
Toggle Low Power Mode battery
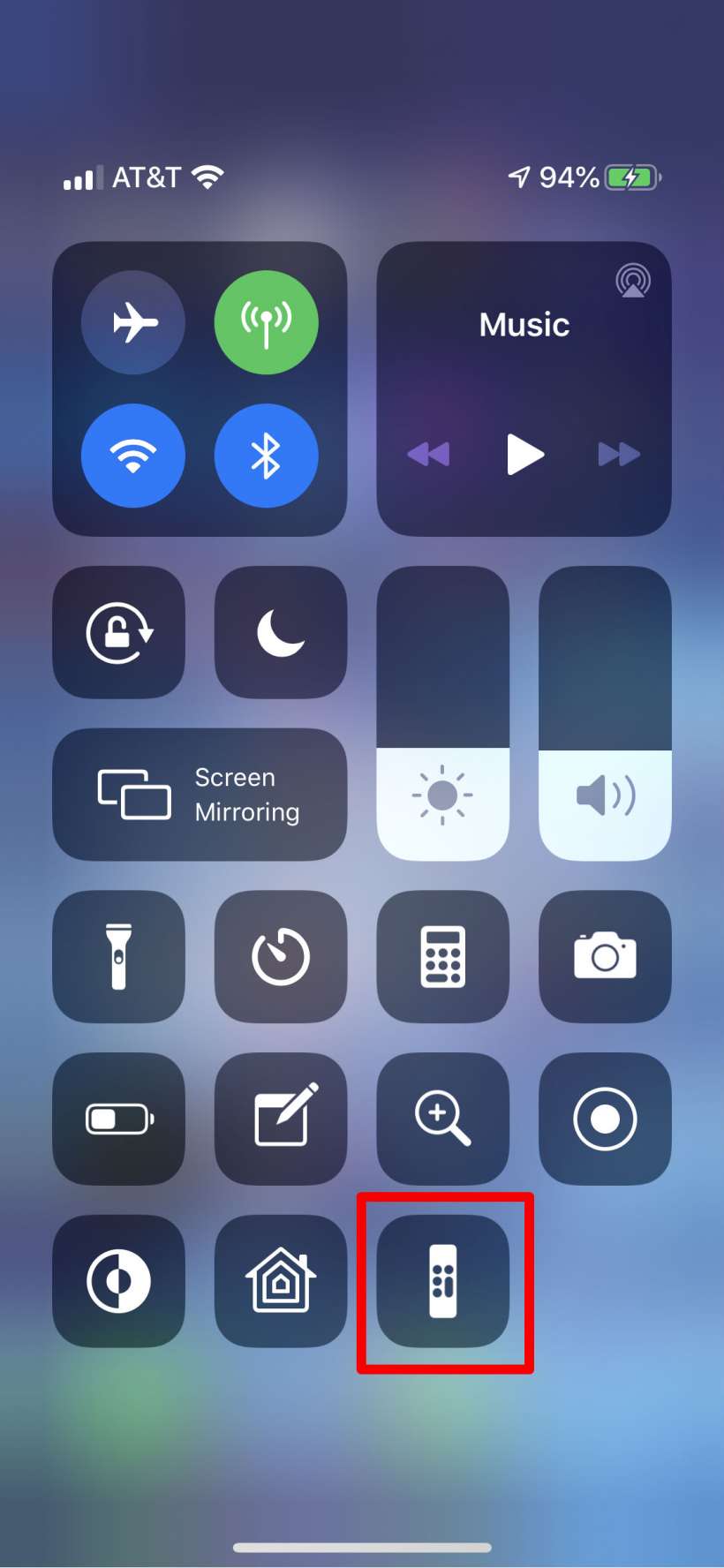[119, 1119]
